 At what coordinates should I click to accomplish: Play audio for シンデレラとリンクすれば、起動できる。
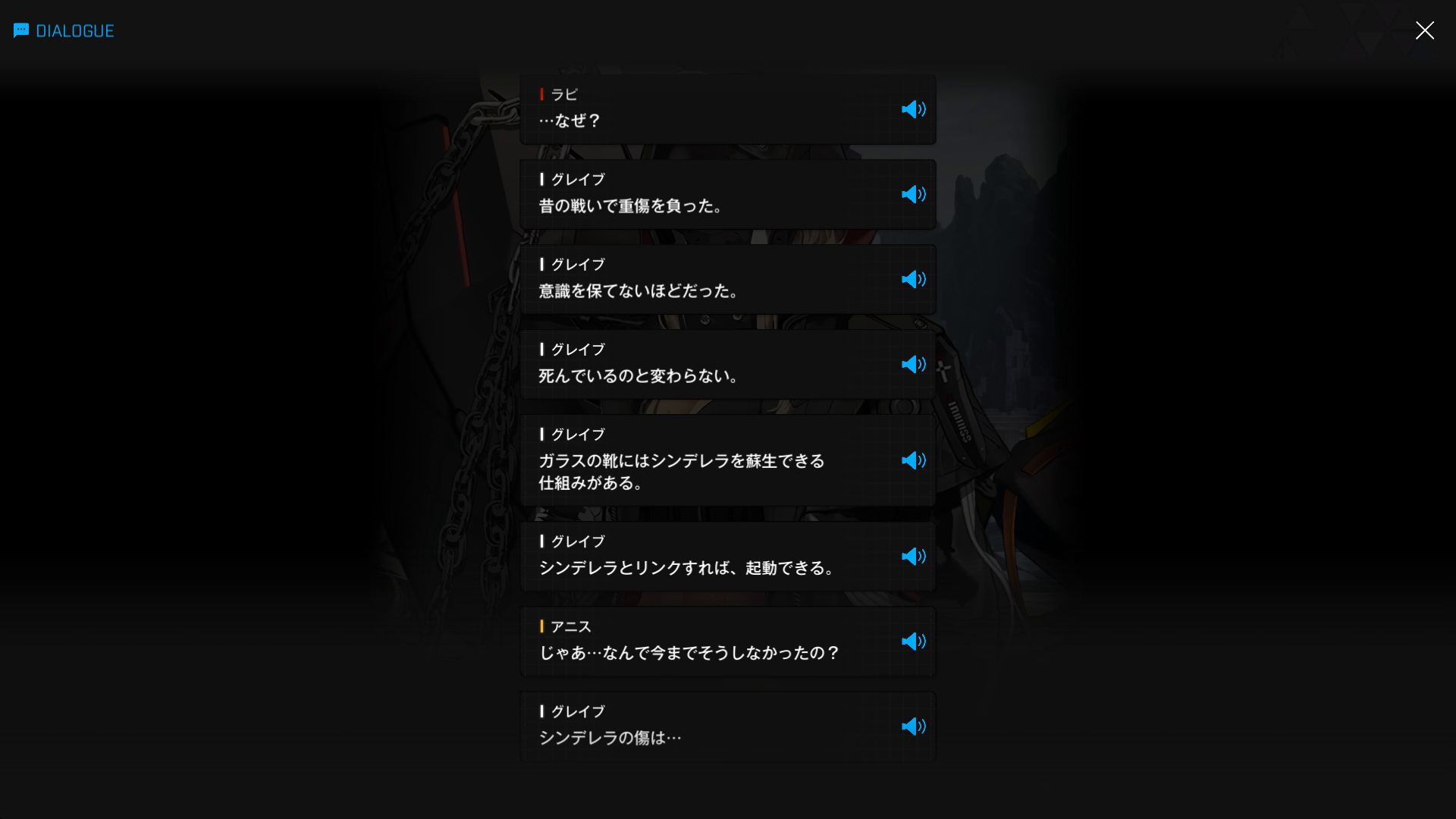(x=913, y=557)
